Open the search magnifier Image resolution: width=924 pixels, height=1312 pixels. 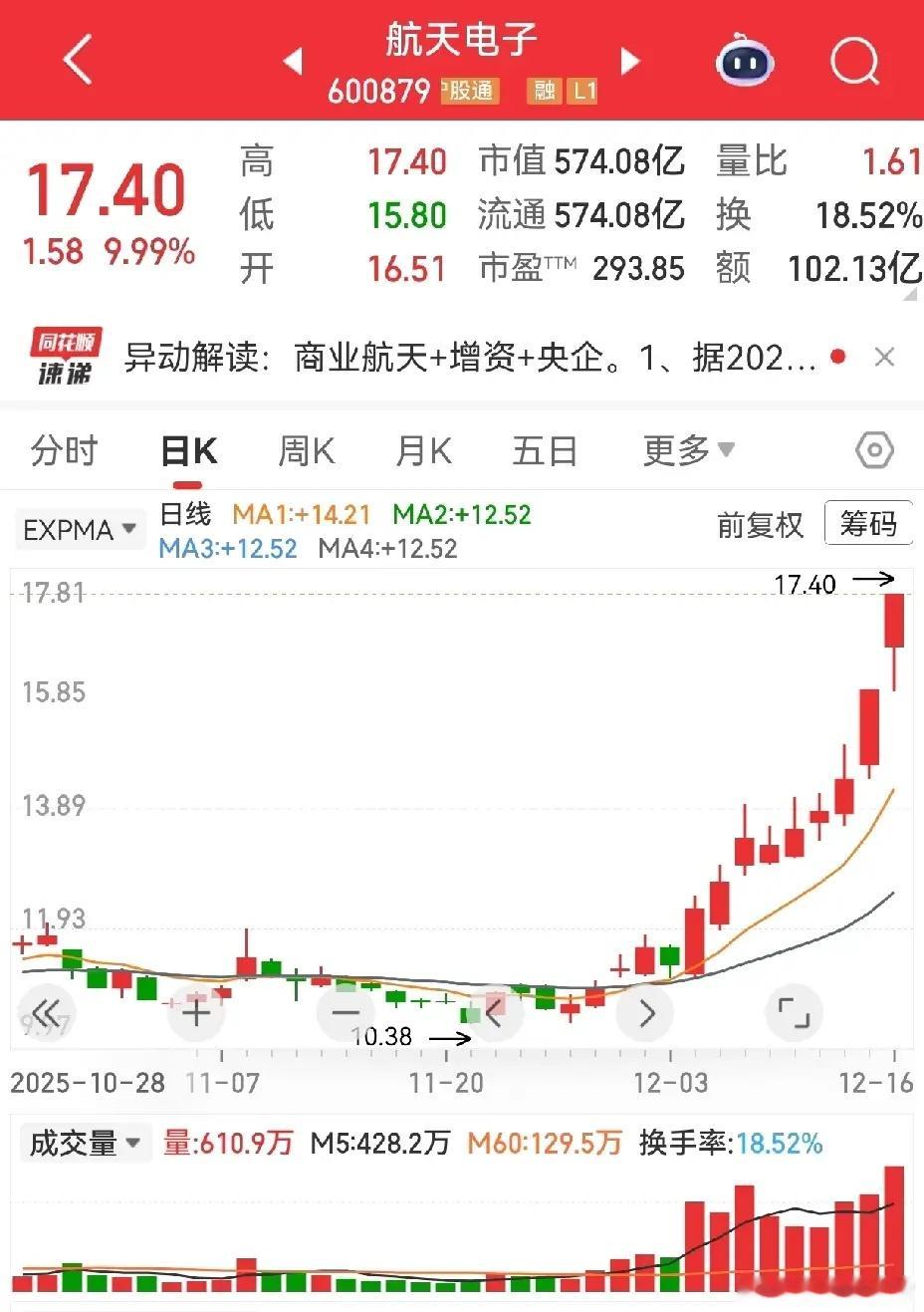[855, 62]
